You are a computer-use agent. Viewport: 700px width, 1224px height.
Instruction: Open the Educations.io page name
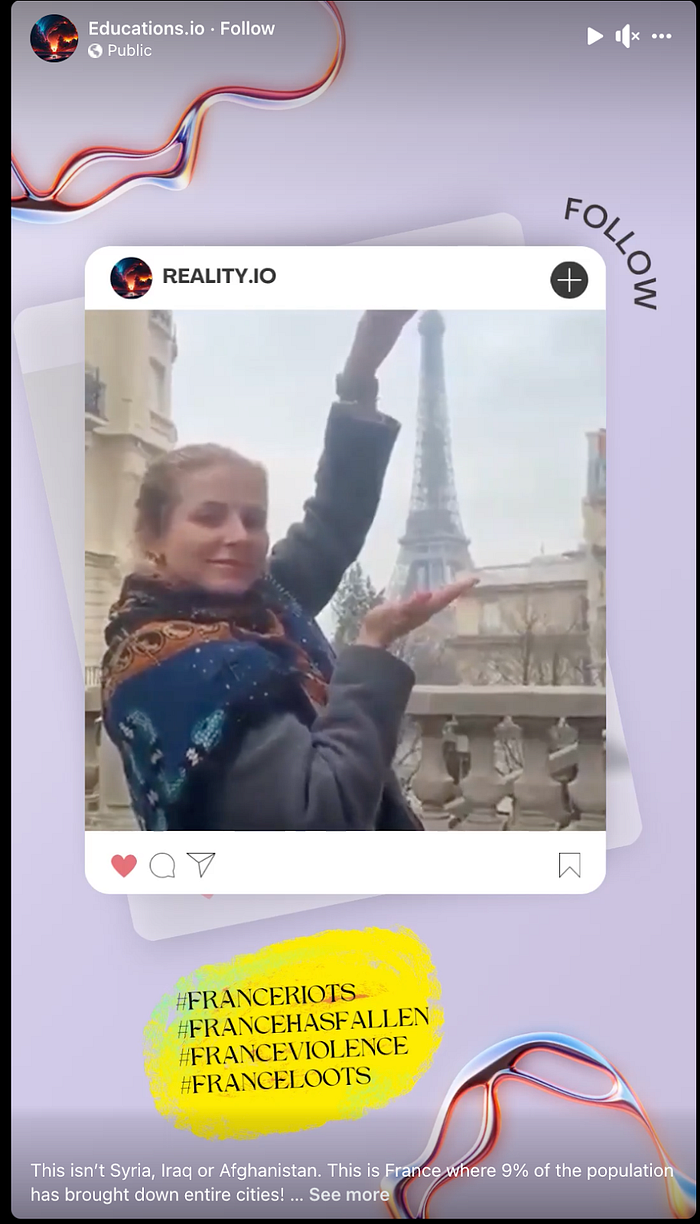(x=146, y=29)
